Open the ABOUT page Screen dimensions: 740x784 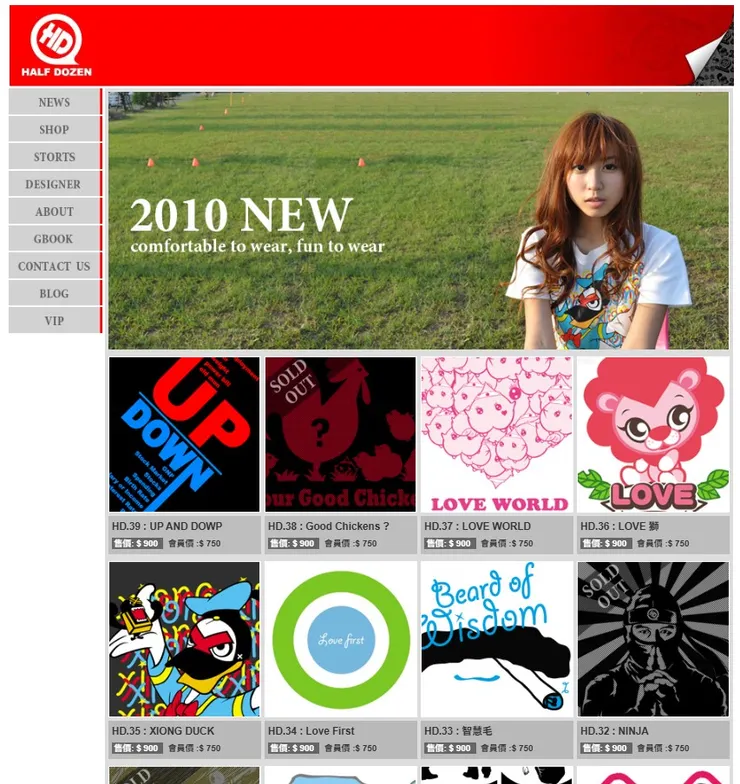pos(54,212)
